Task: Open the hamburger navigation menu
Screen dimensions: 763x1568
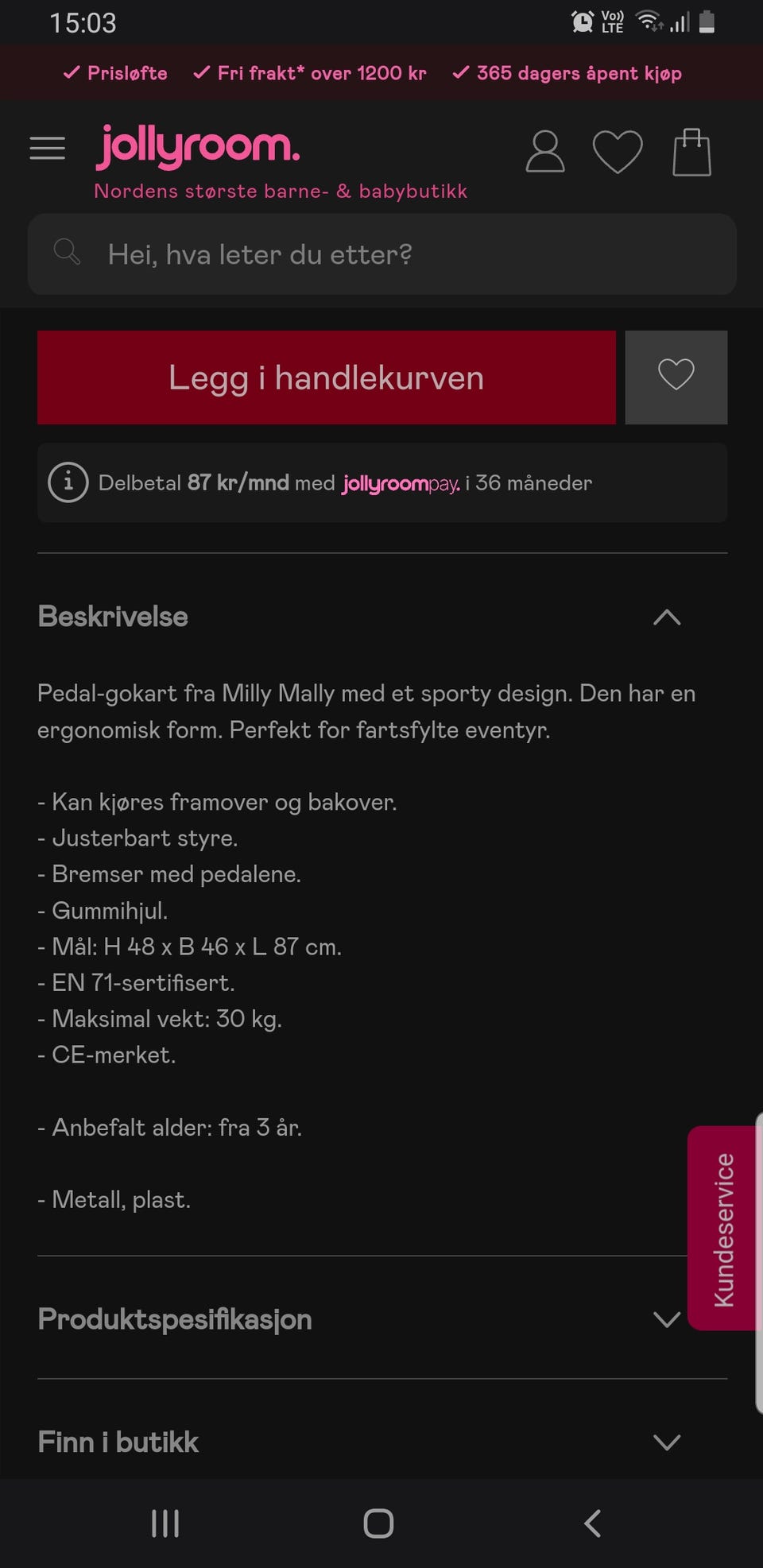Action: click(47, 148)
